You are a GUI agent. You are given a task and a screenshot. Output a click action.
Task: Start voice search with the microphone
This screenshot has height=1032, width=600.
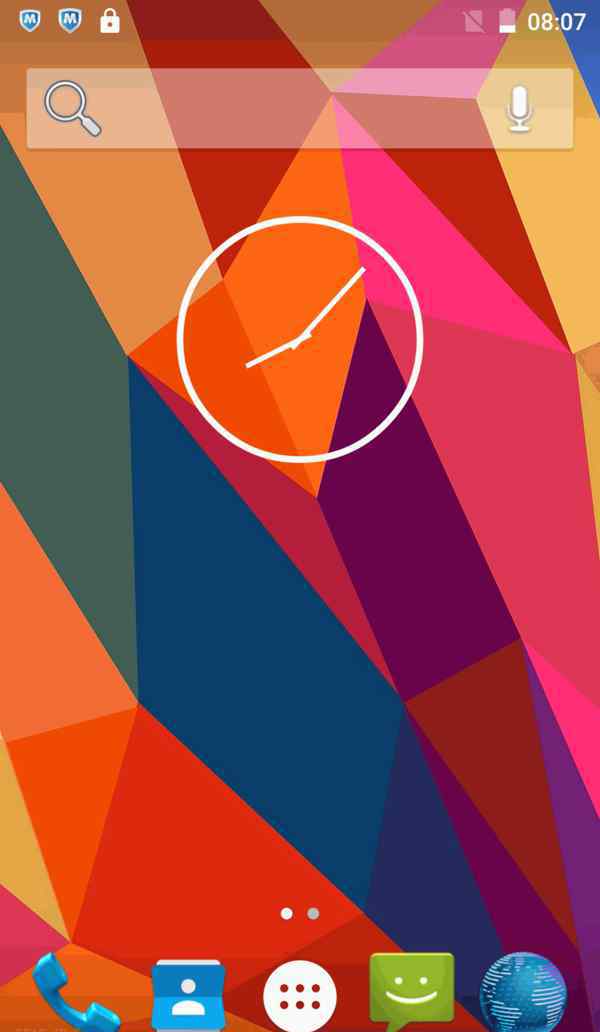518,108
